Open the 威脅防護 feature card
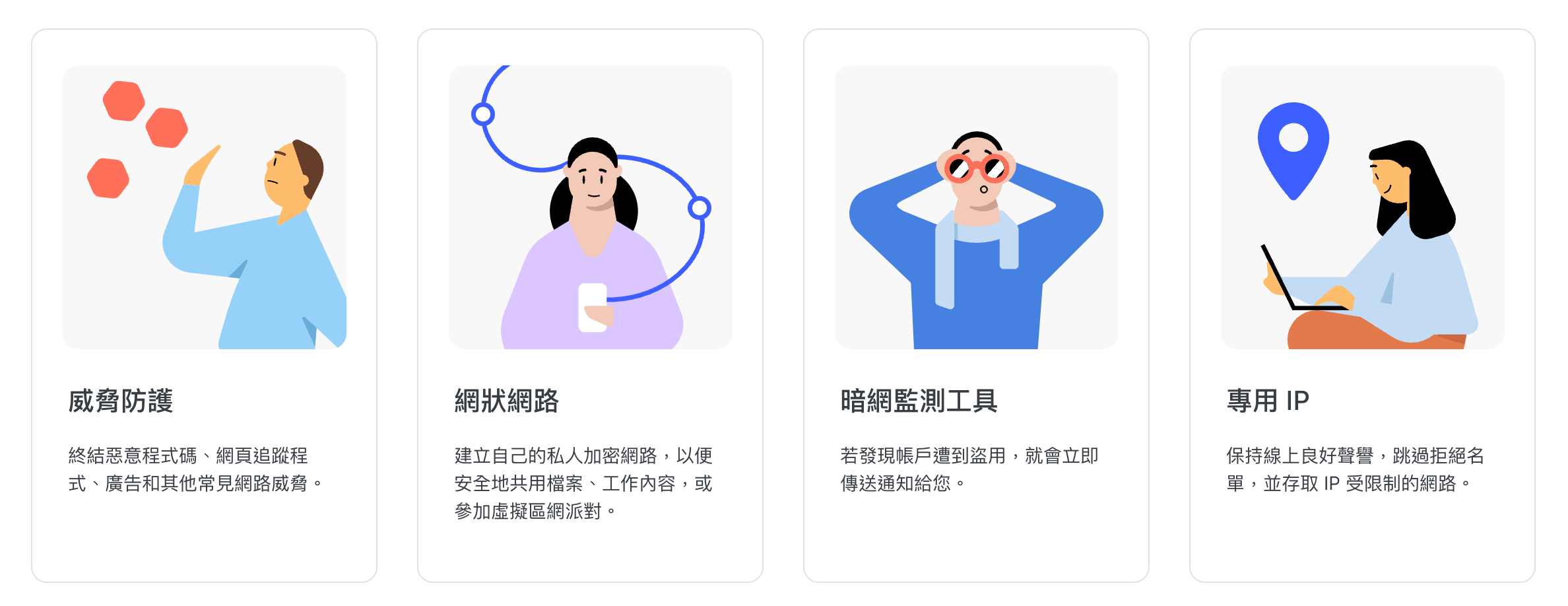 (x=204, y=305)
